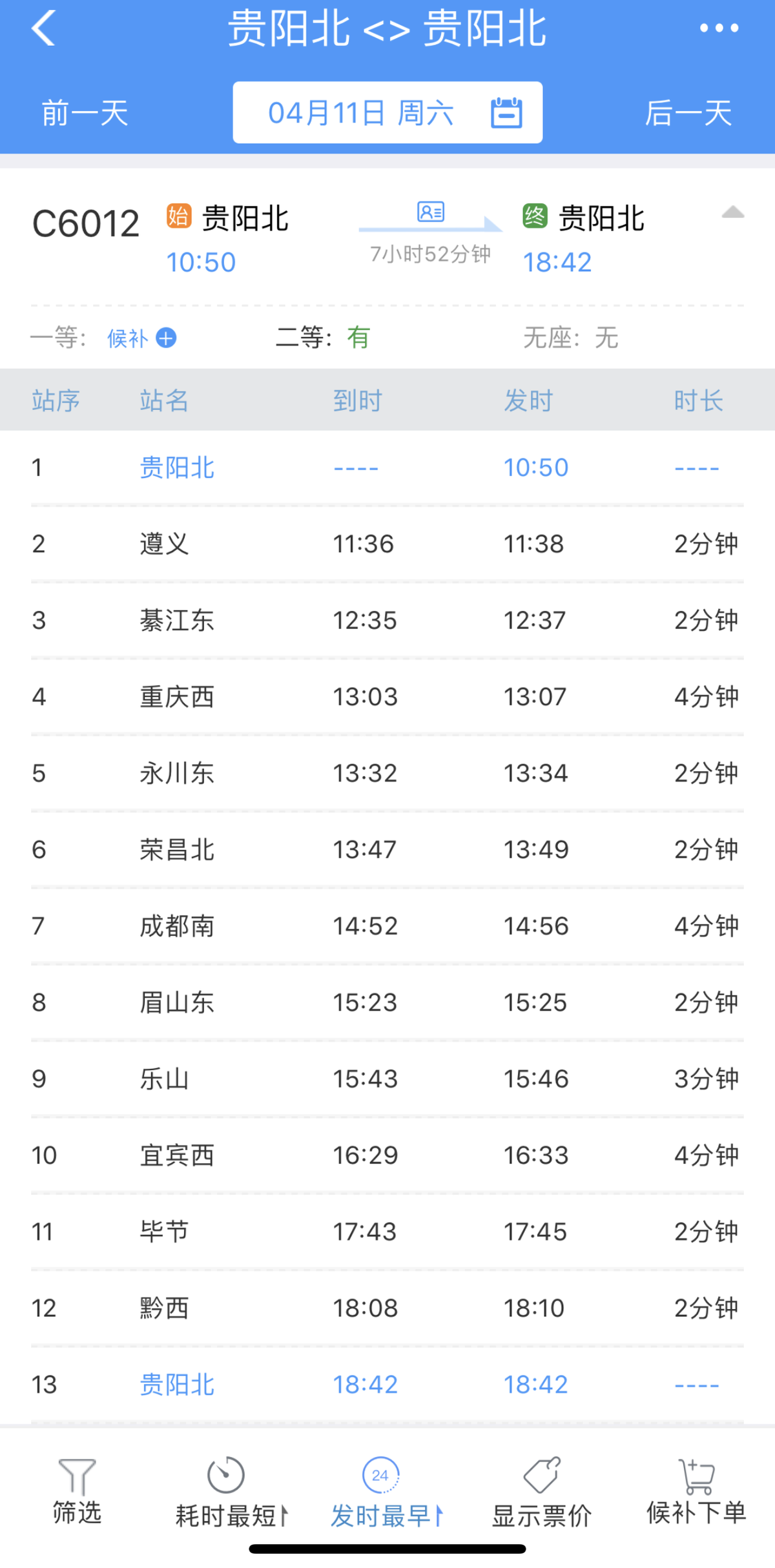Viewport: 775px width, 1568px height.
Task: Go back using the top-left arrow
Action: [x=43, y=28]
